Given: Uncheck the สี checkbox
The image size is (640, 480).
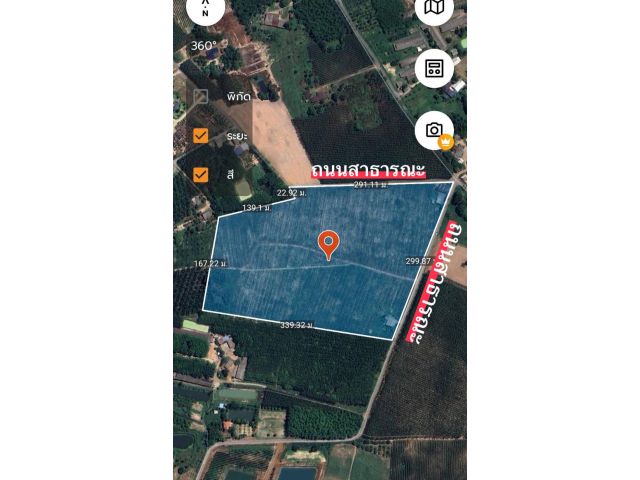Looking at the screenshot, I should (201, 174).
